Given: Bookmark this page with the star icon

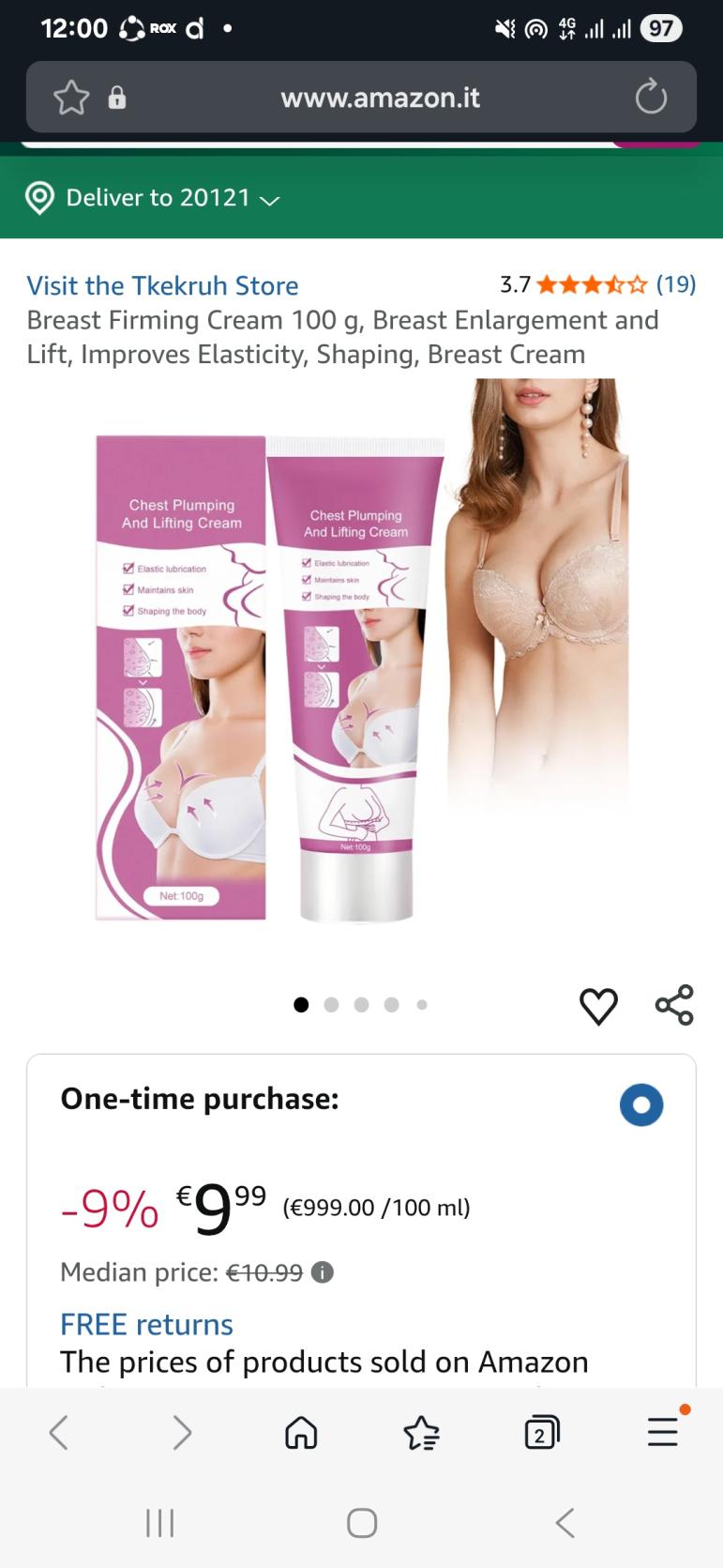Looking at the screenshot, I should tap(71, 98).
